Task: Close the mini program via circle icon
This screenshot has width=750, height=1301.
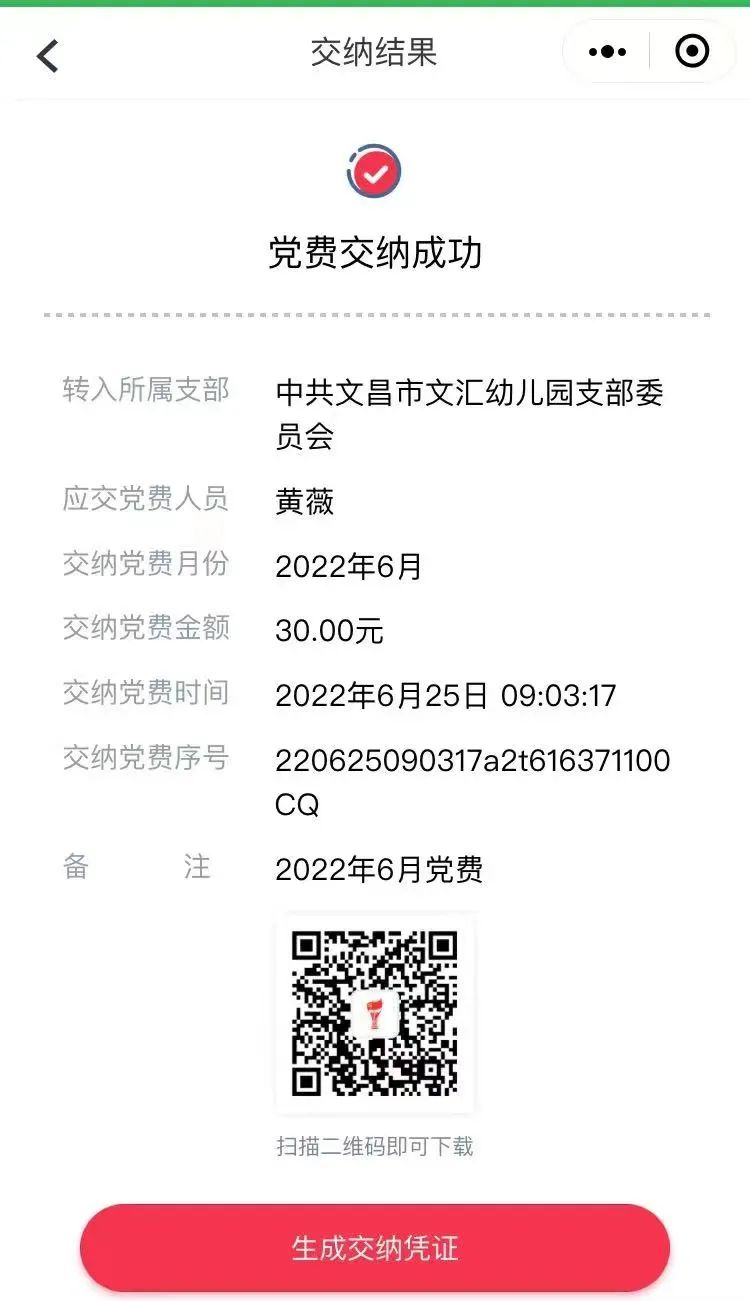Action: click(692, 51)
